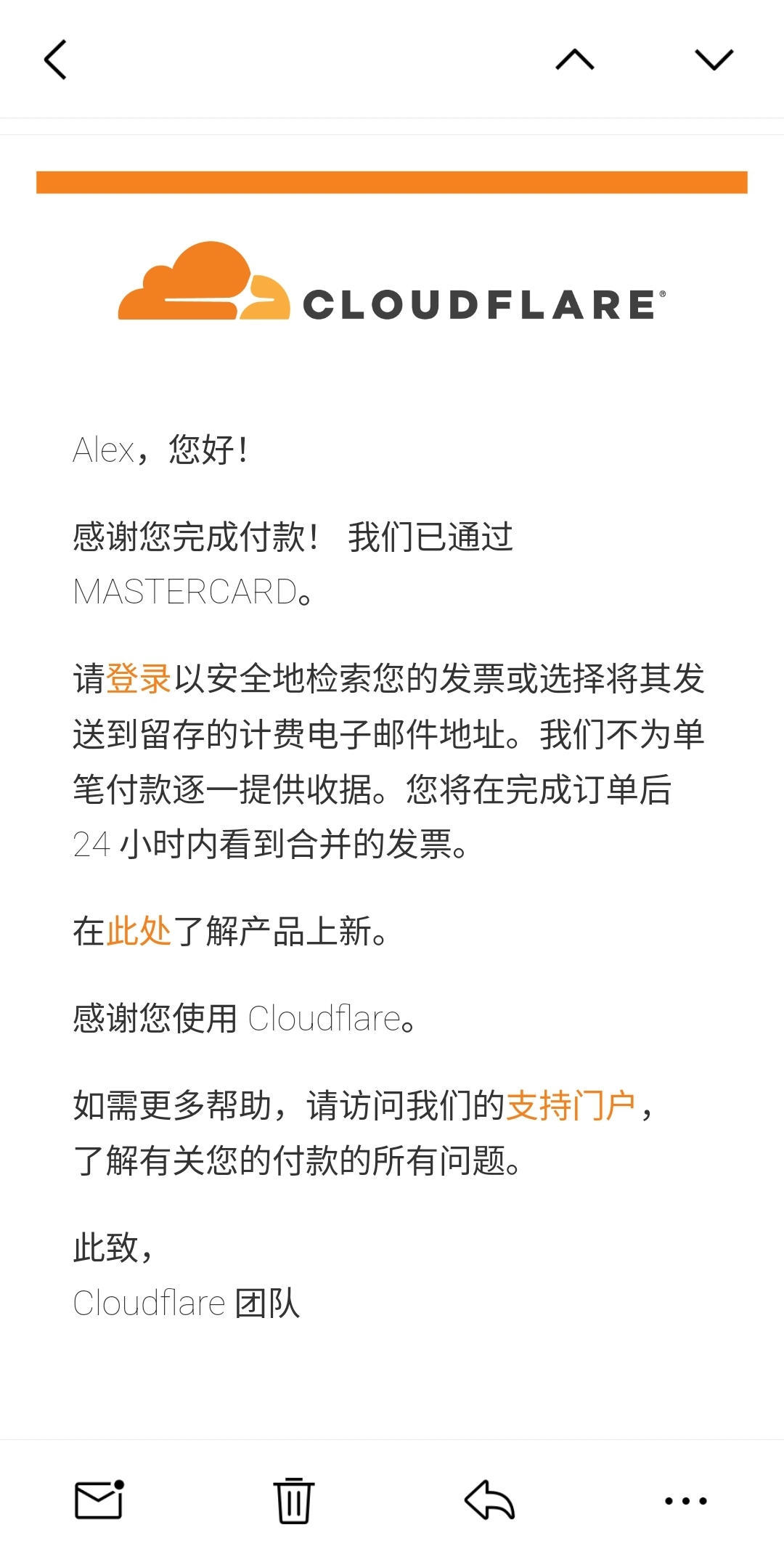Jump to the next email

714,60
